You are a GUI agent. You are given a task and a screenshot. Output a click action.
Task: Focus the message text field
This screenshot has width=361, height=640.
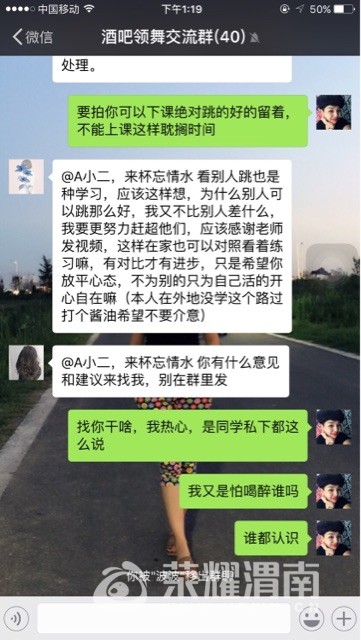click(x=164, y=619)
